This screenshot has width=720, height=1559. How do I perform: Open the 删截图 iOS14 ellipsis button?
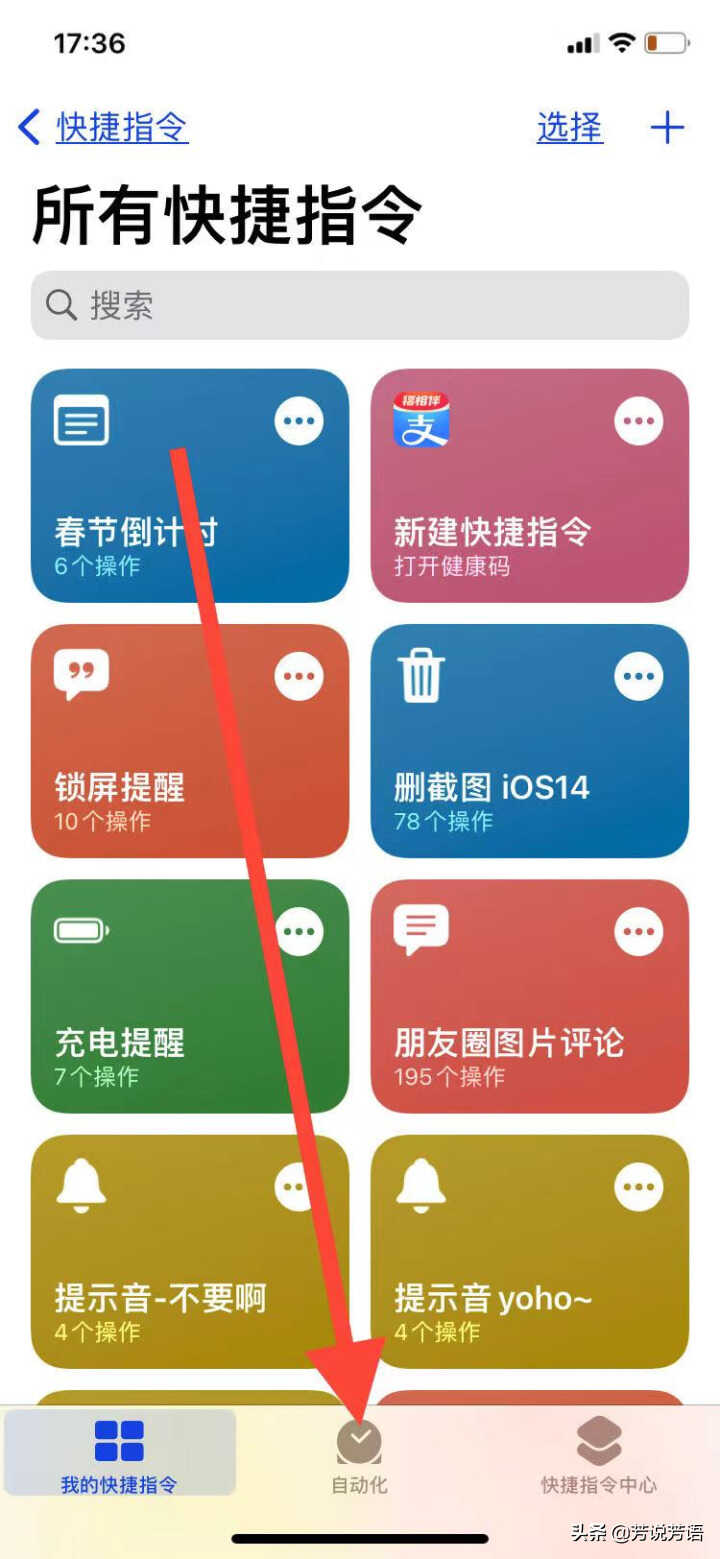pos(639,676)
